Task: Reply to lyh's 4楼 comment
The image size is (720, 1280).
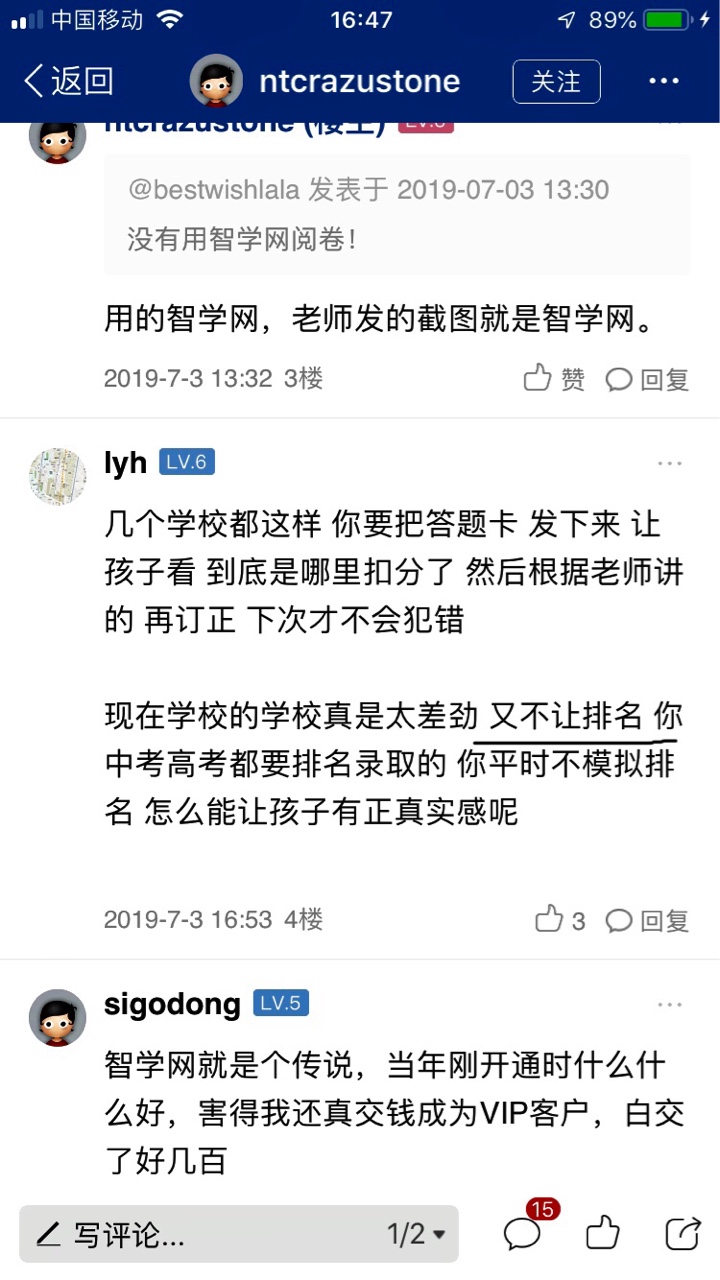Action: pyautogui.click(x=648, y=920)
